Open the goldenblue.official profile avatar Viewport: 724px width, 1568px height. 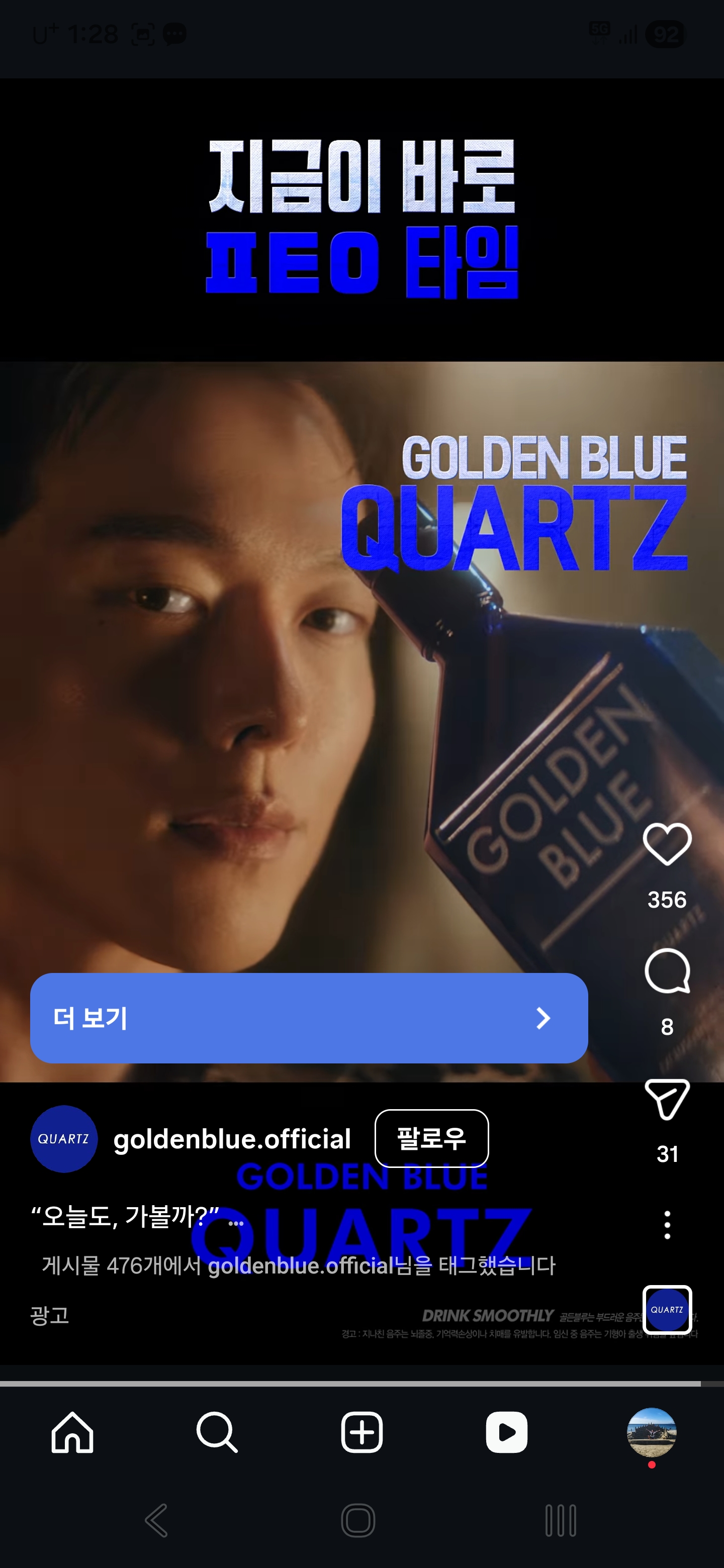click(x=64, y=1139)
